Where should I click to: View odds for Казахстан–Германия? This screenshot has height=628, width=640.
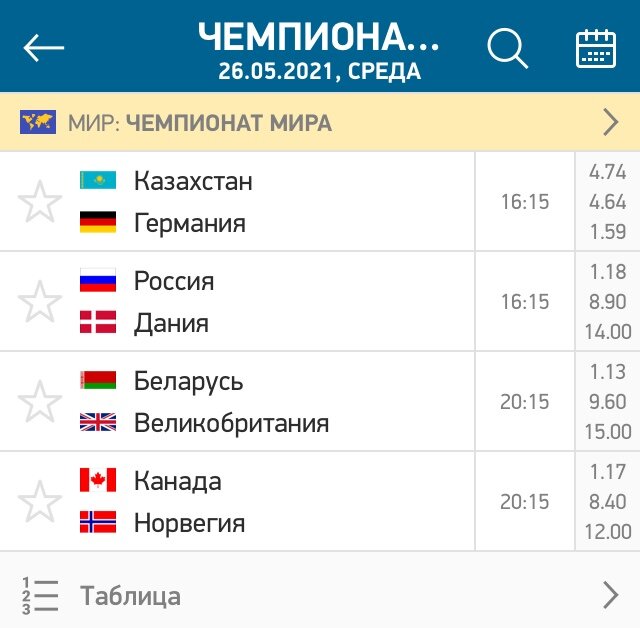tap(607, 202)
